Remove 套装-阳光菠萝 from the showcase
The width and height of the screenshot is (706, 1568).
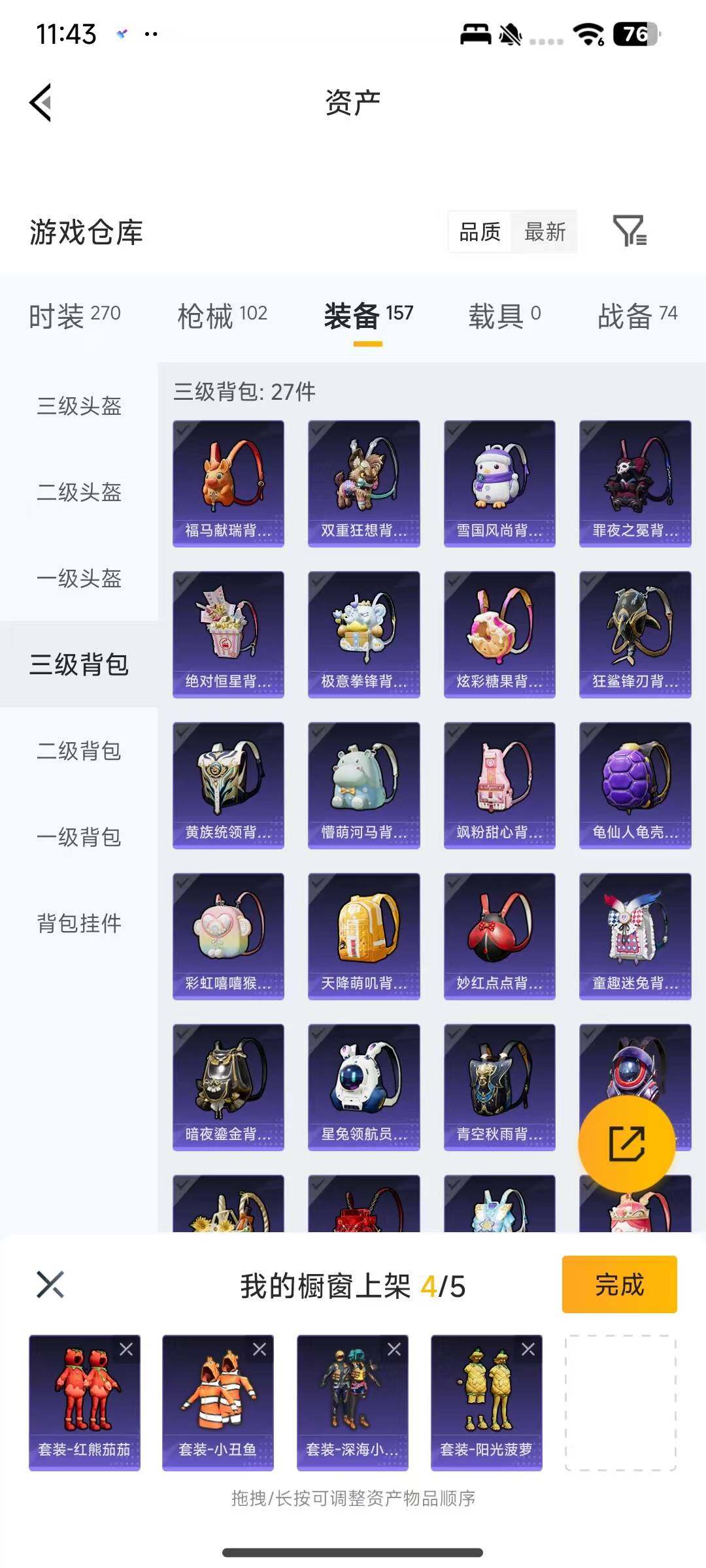(528, 1349)
